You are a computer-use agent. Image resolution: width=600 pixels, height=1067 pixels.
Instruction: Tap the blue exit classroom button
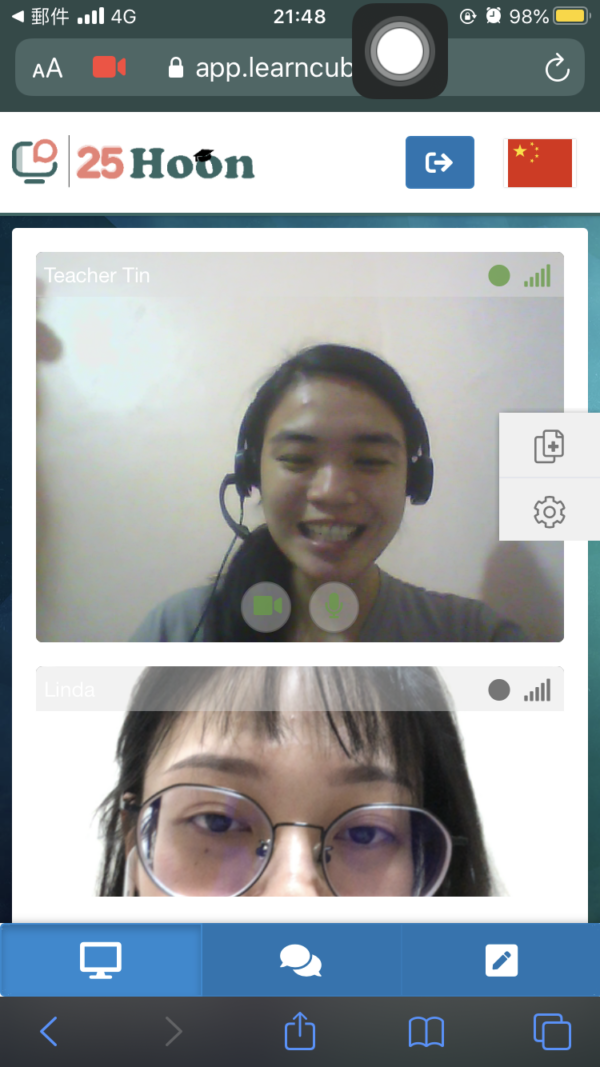(x=439, y=162)
